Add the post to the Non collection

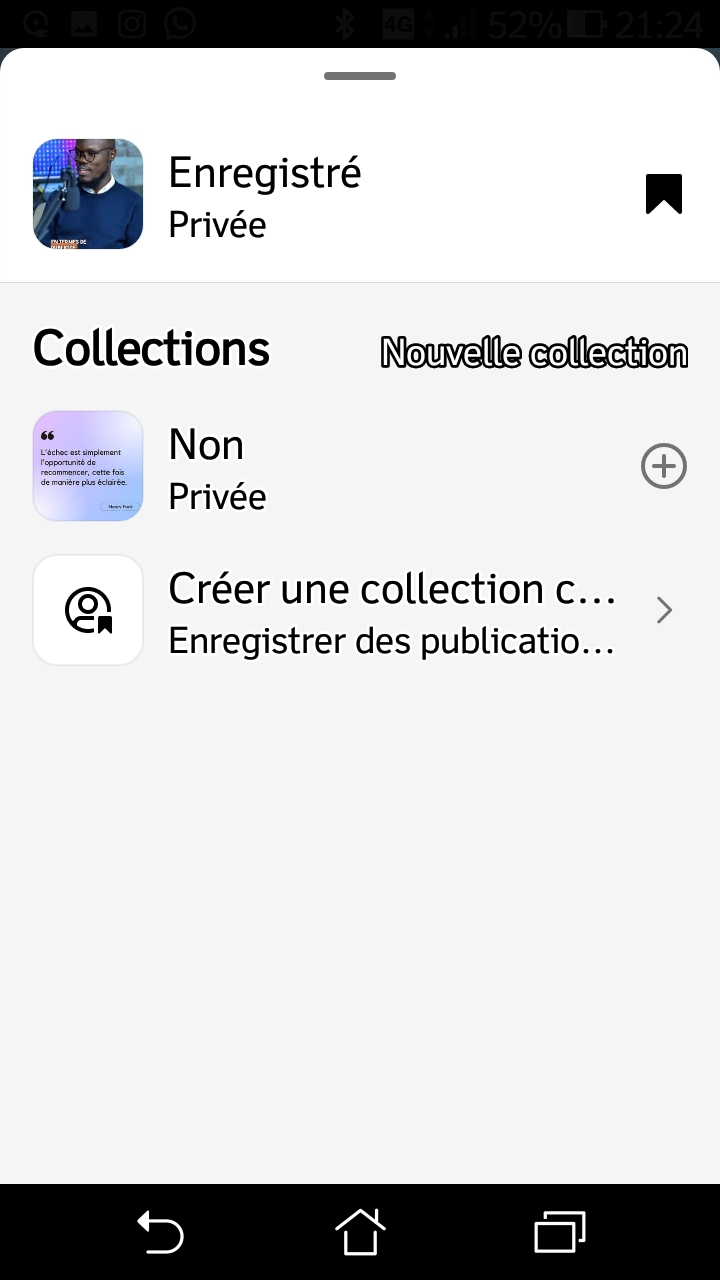tap(663, 466)
